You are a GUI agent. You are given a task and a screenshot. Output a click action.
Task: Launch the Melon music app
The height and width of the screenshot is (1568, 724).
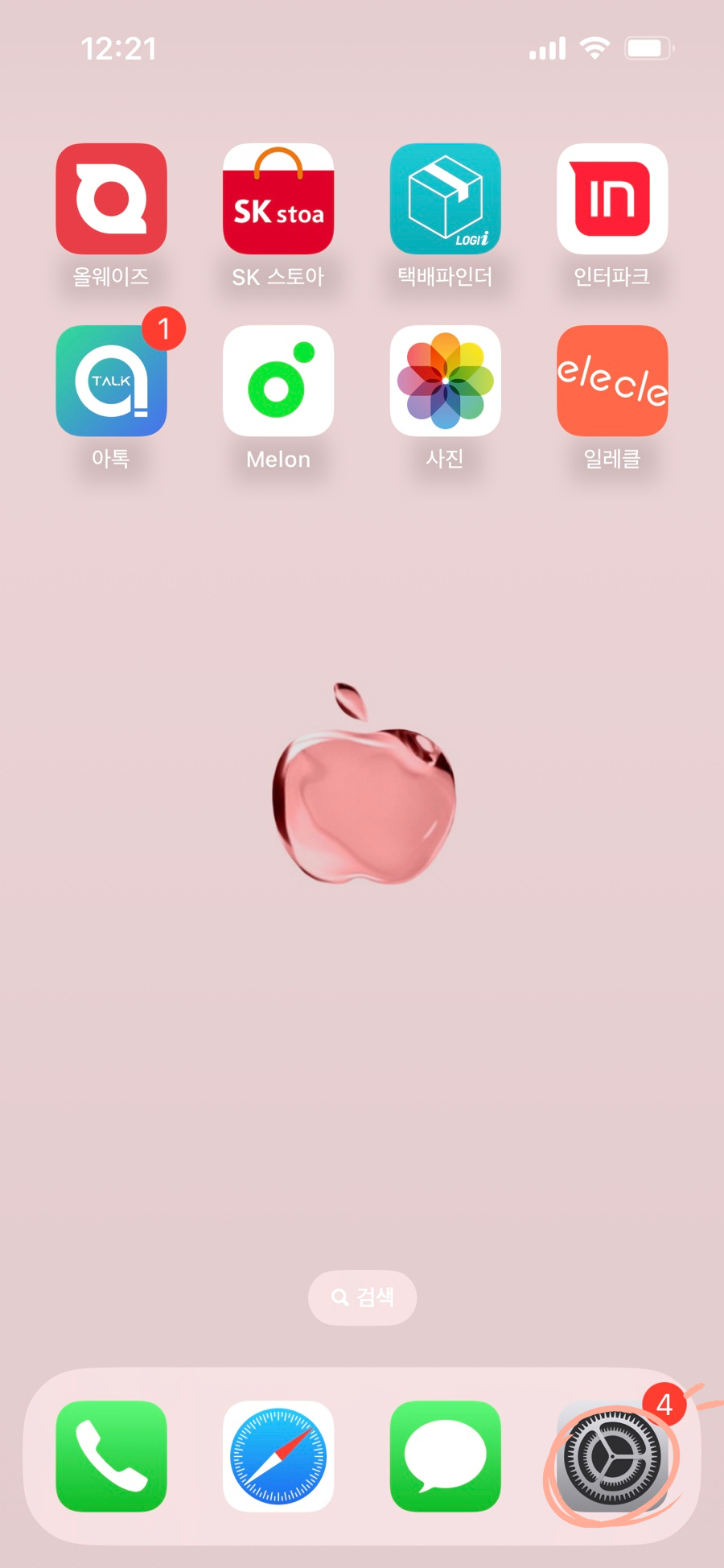[278, 381]
